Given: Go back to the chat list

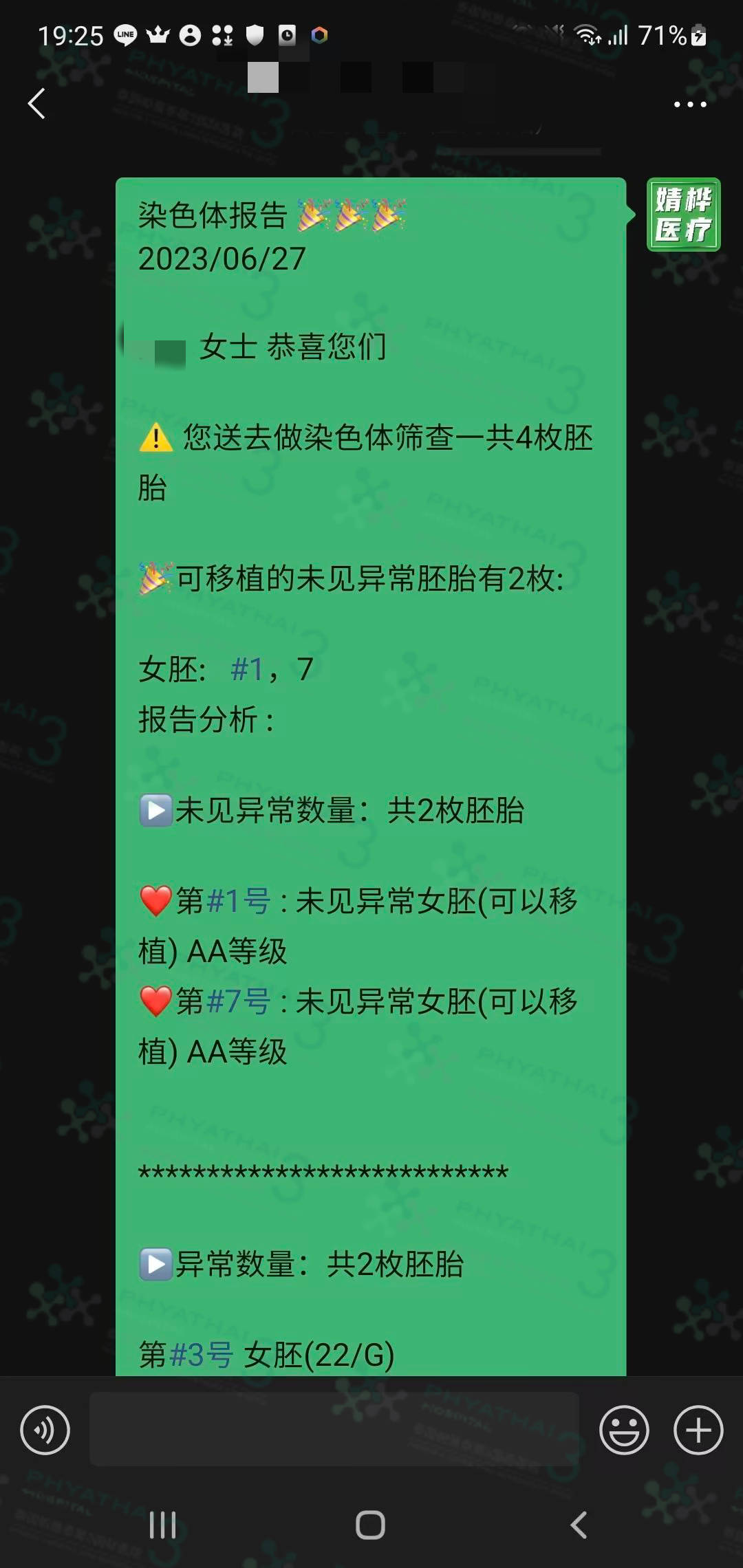Looking at the screenshot, I should 36,104.
